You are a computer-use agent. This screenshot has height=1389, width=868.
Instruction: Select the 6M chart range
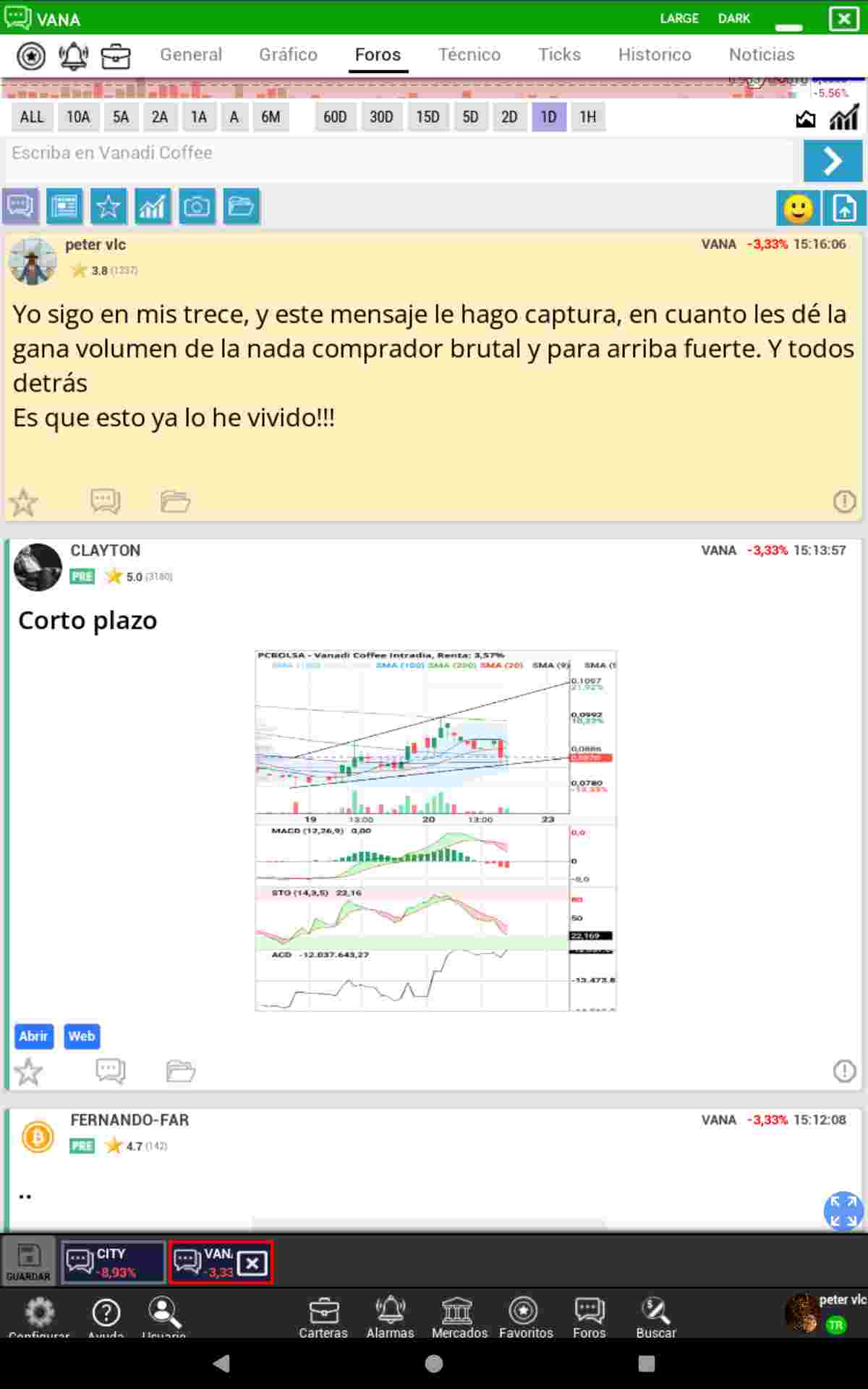[271, 117]
